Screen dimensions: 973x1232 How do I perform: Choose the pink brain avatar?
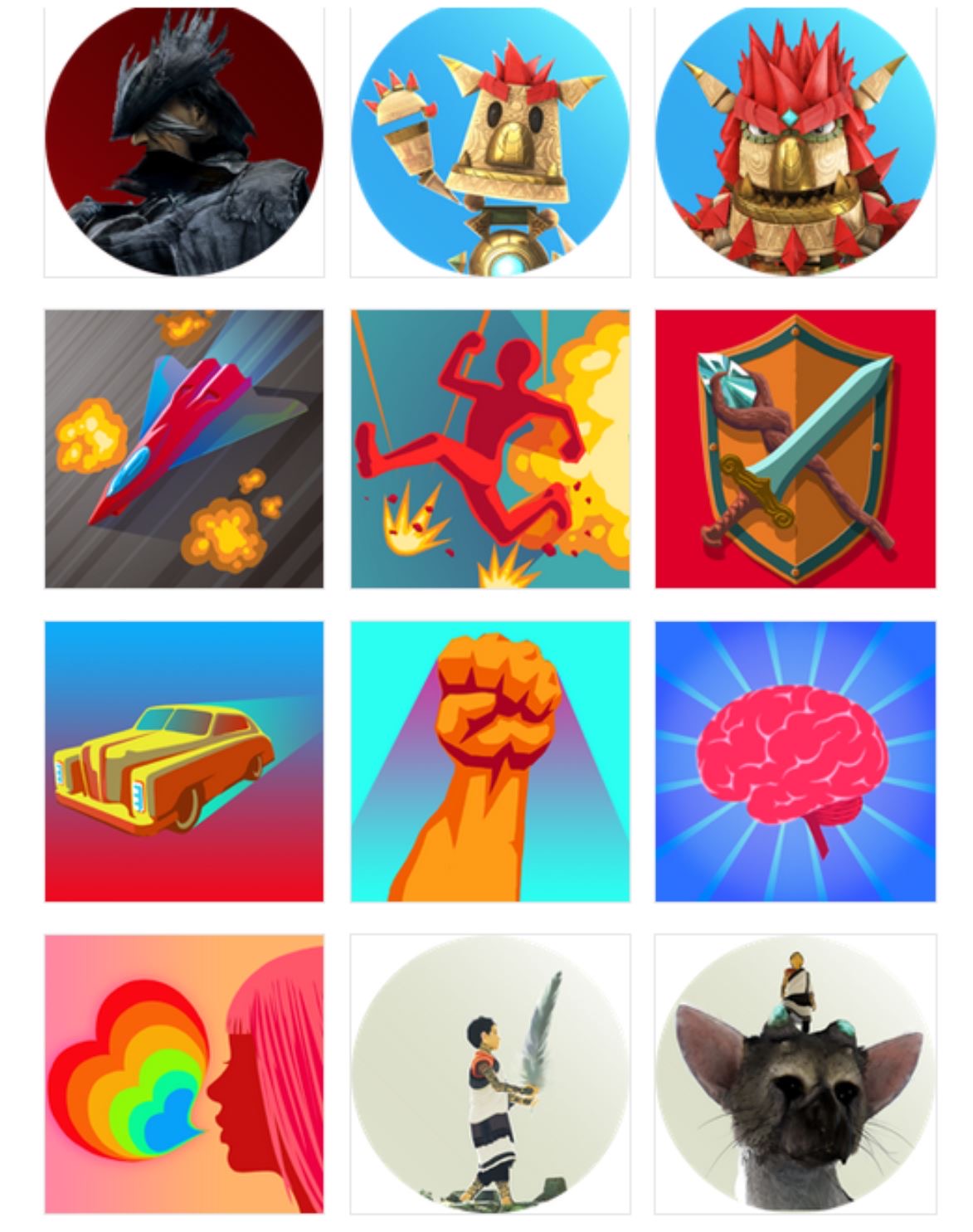point(795,761)
